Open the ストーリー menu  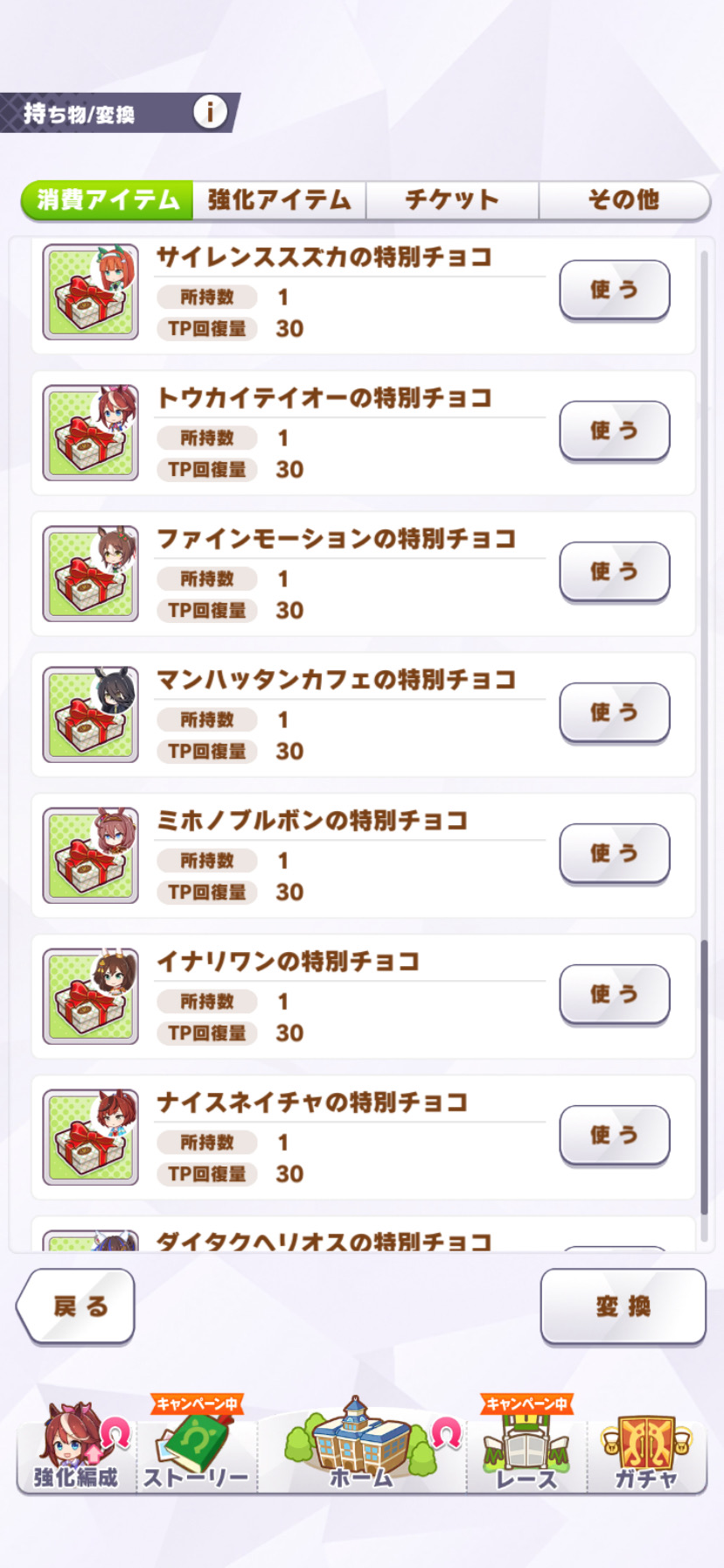[197, 1448]
